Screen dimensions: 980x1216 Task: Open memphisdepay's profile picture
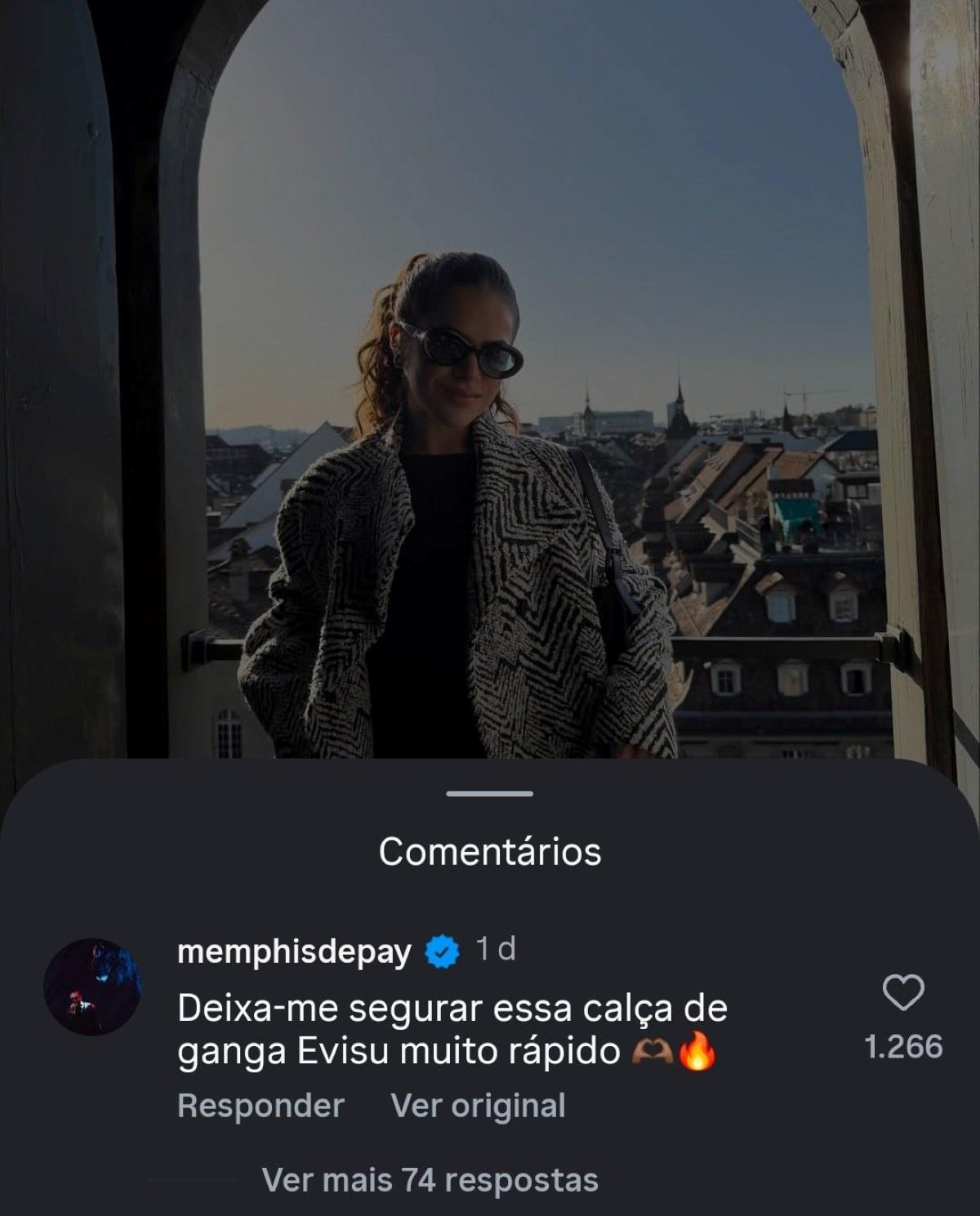tap(93, 987)
